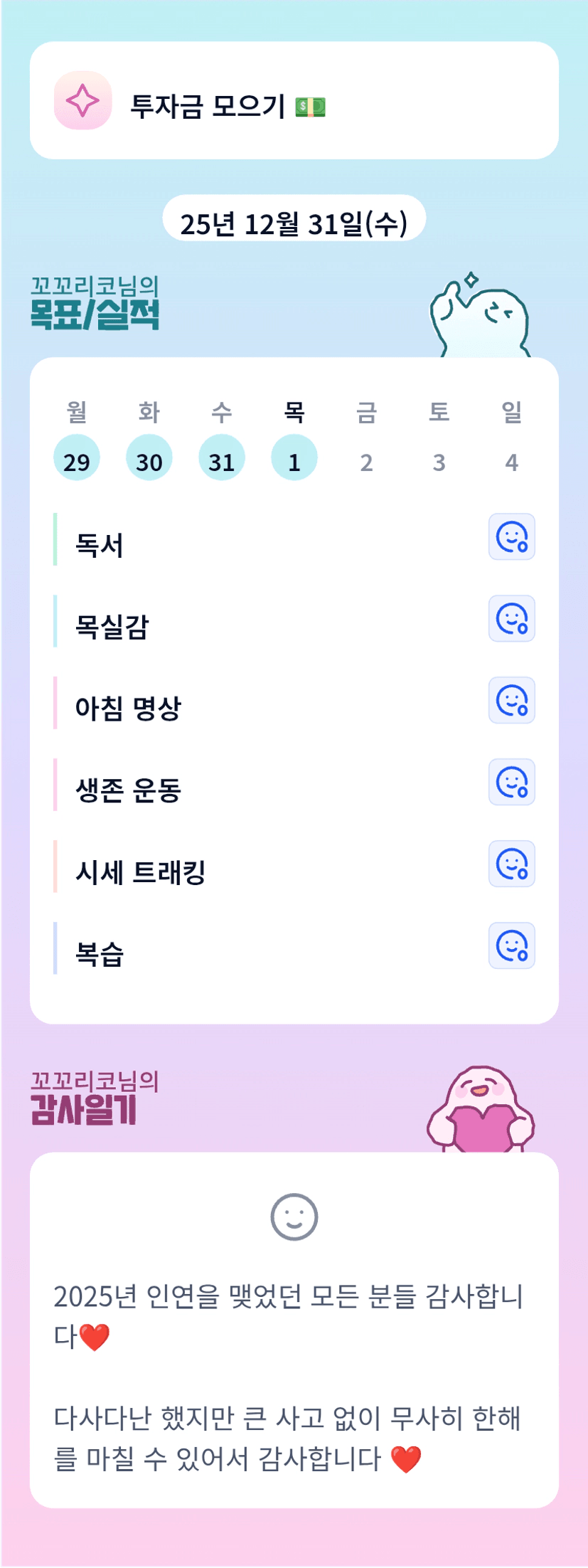This screenshot has height=1568, width=588.
Task: Add an emoji reaction to 복습
Action: (x=512, y=946)
